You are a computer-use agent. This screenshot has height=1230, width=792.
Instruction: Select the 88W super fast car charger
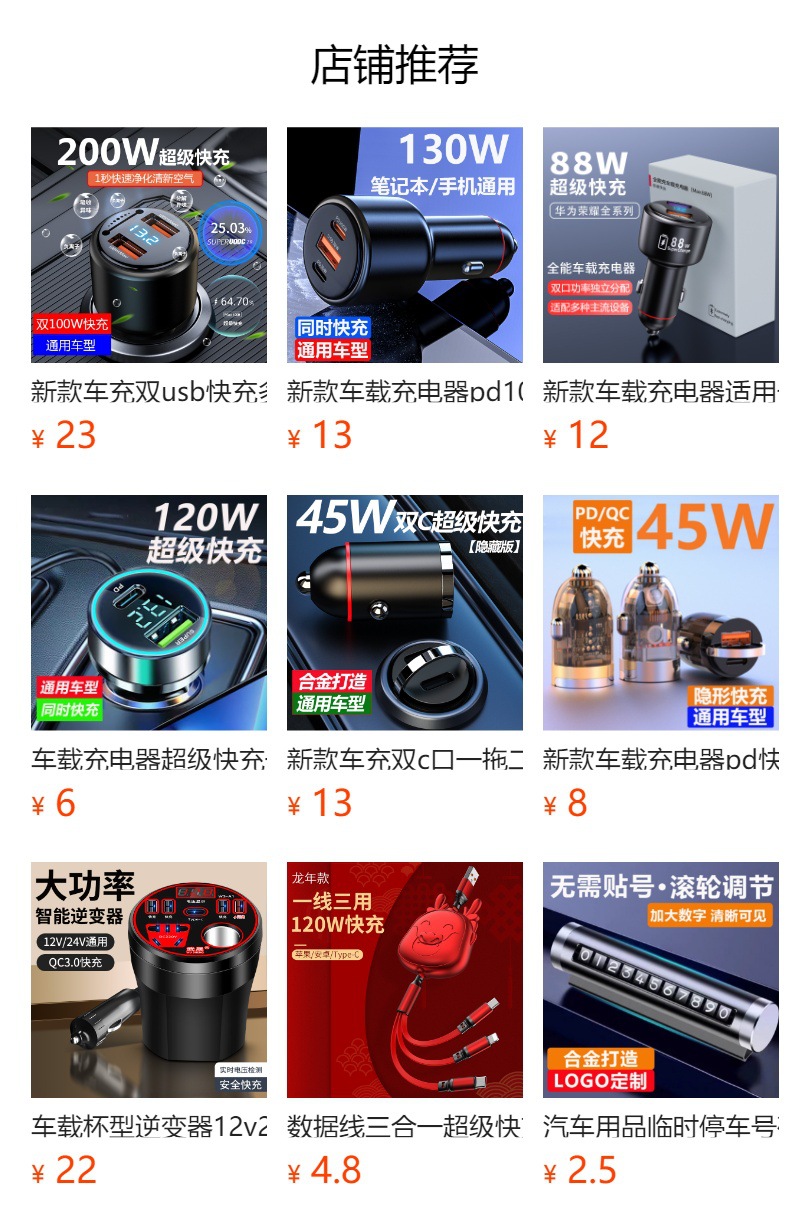pos(661,245)
